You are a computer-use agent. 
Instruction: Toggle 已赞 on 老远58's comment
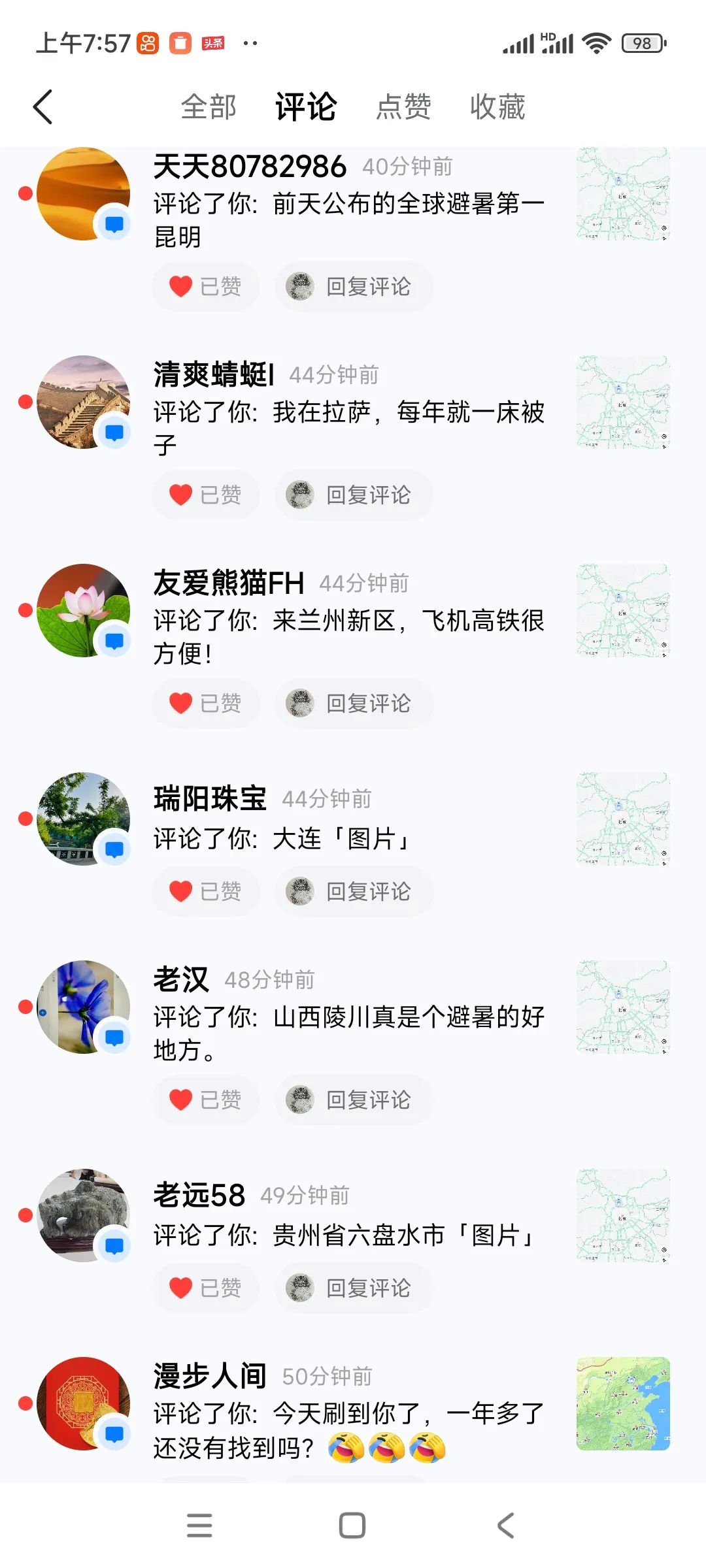coord(205,1288)
